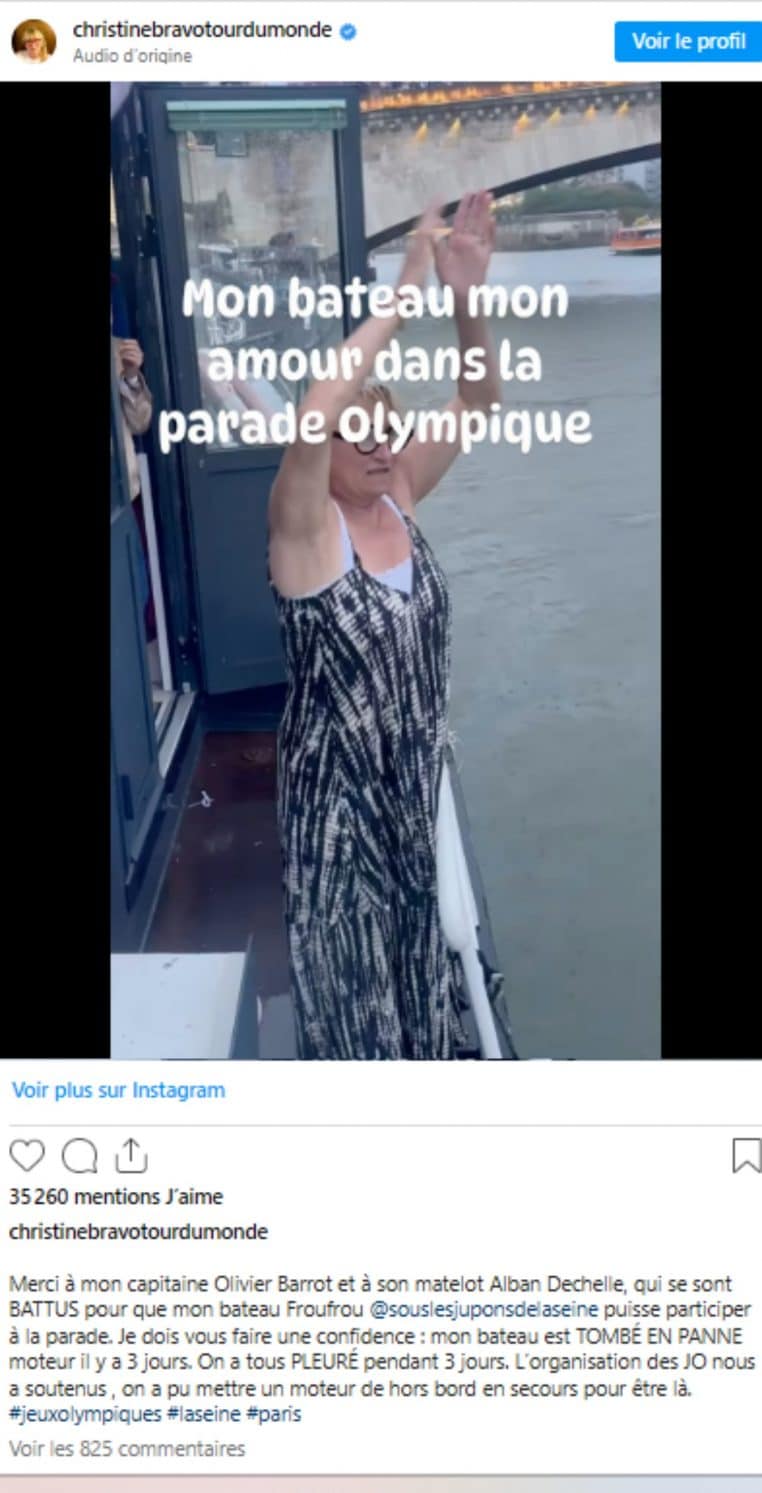Like this post with the heart icon
Screen dimensions: 762x1493
27,1156
